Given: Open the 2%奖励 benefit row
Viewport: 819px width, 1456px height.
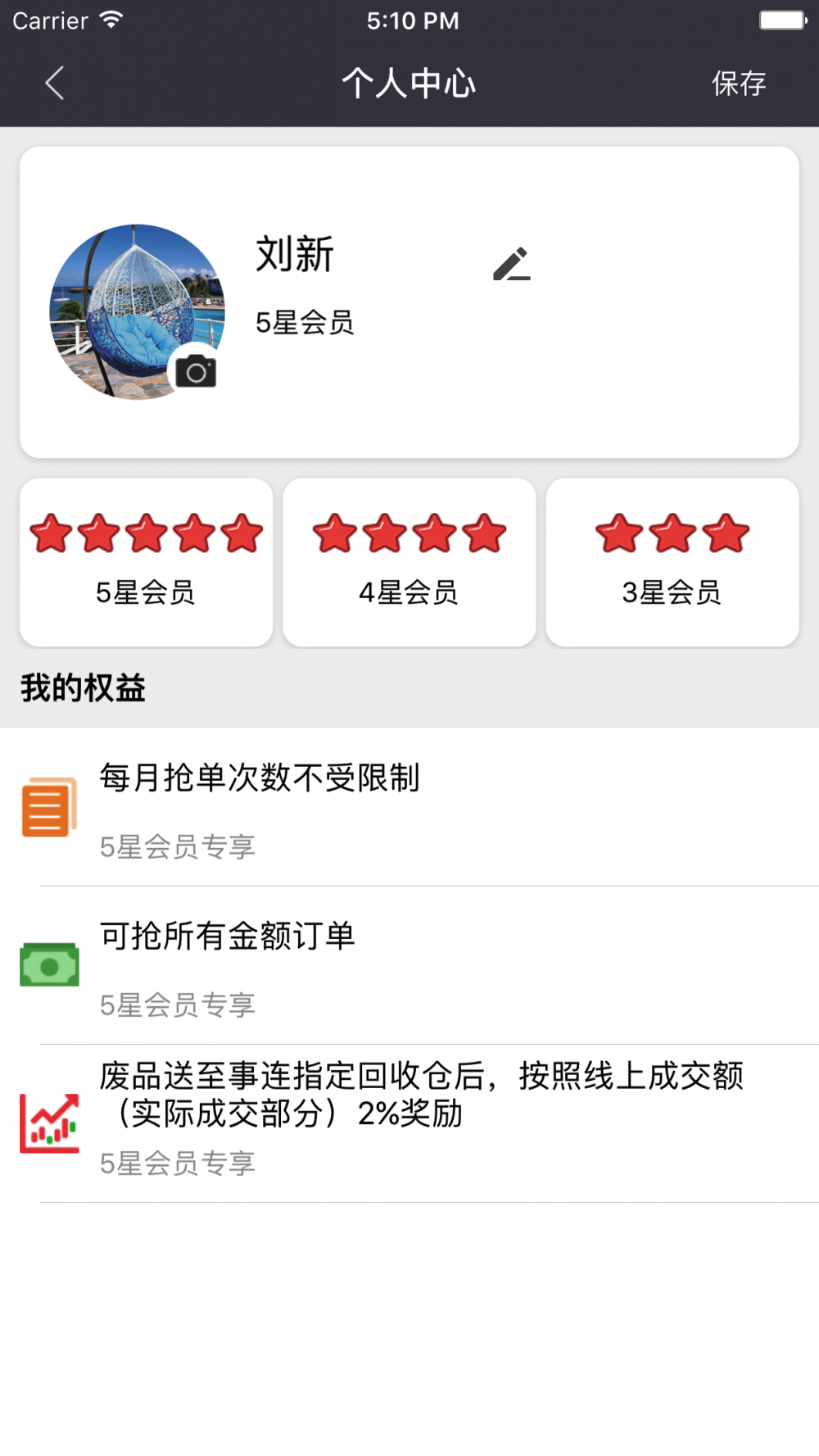Looking at the screenshot, I should [x=409, y=1124].
